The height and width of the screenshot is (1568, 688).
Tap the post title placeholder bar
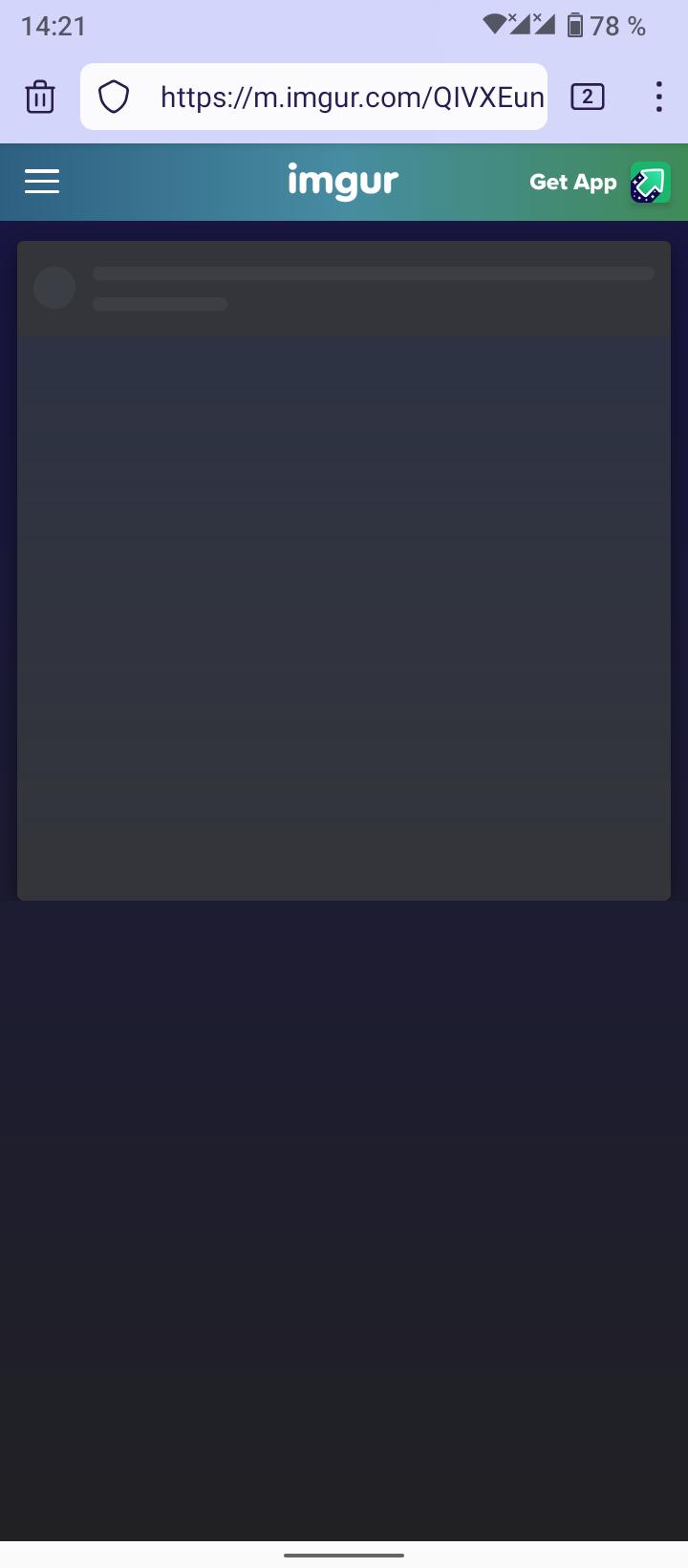tap(375, 274)
